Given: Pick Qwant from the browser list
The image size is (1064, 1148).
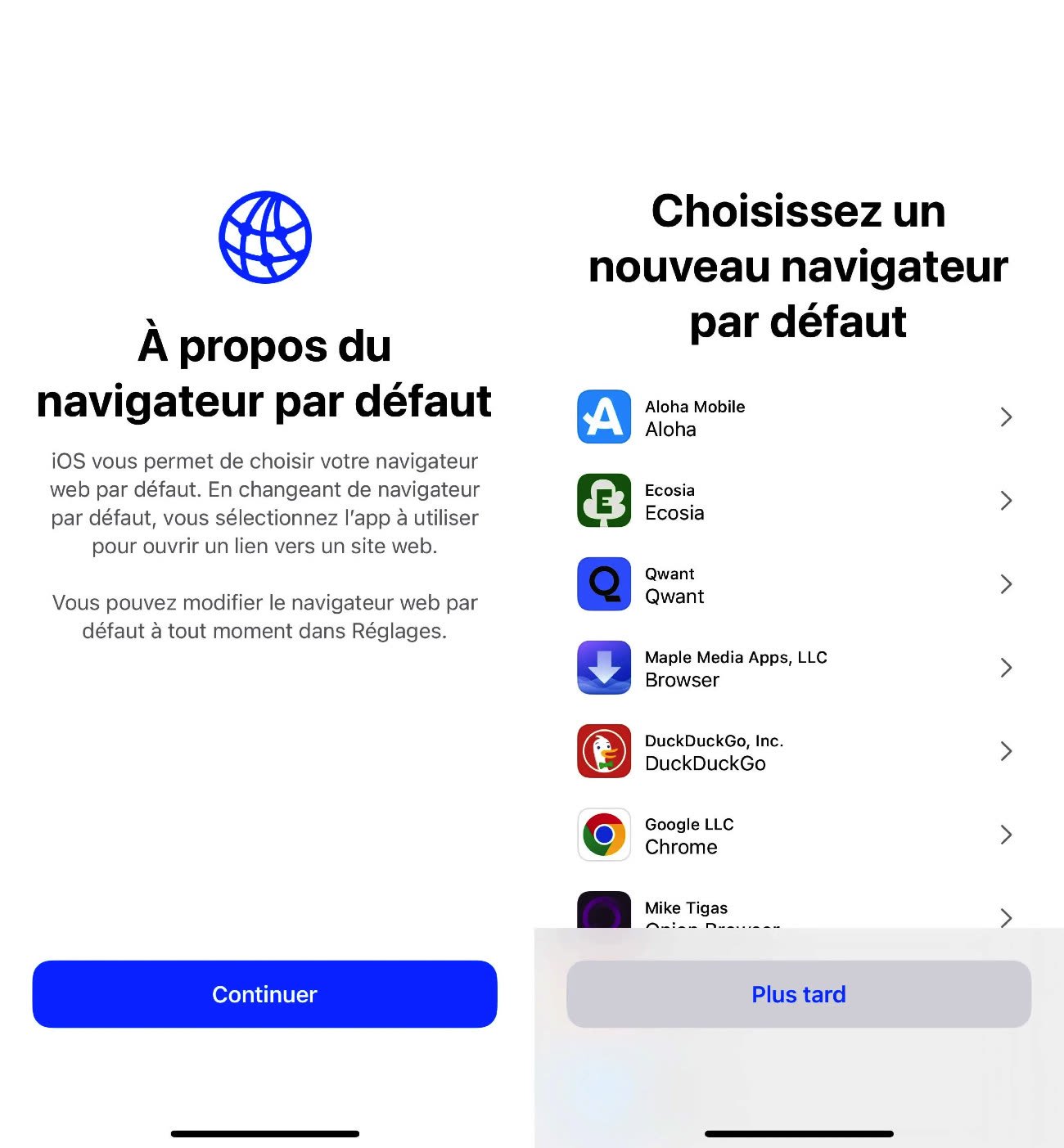Looking at the screenshot, I should pyautogui.click(x=794, y=584).
